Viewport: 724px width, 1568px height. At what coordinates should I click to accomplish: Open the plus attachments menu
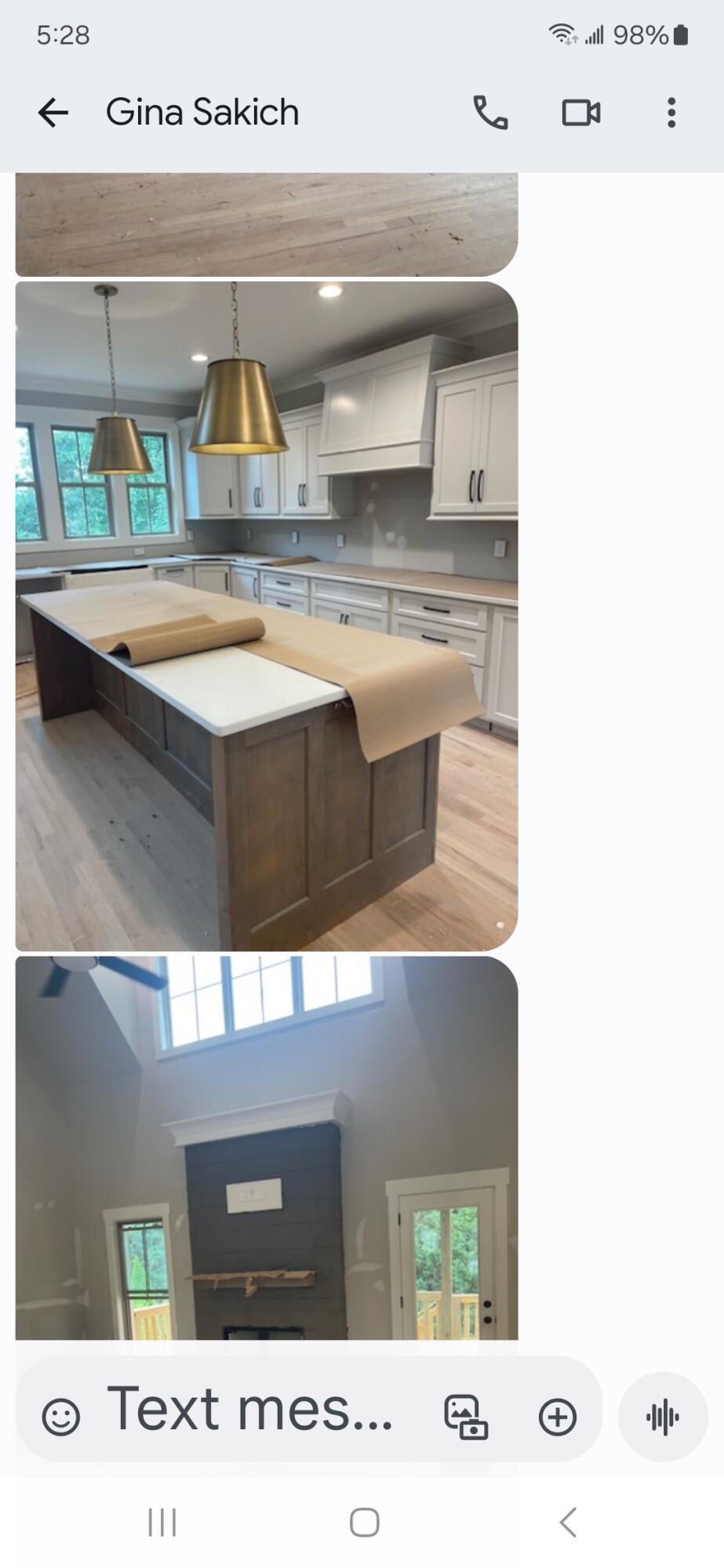click(558, 1417)
